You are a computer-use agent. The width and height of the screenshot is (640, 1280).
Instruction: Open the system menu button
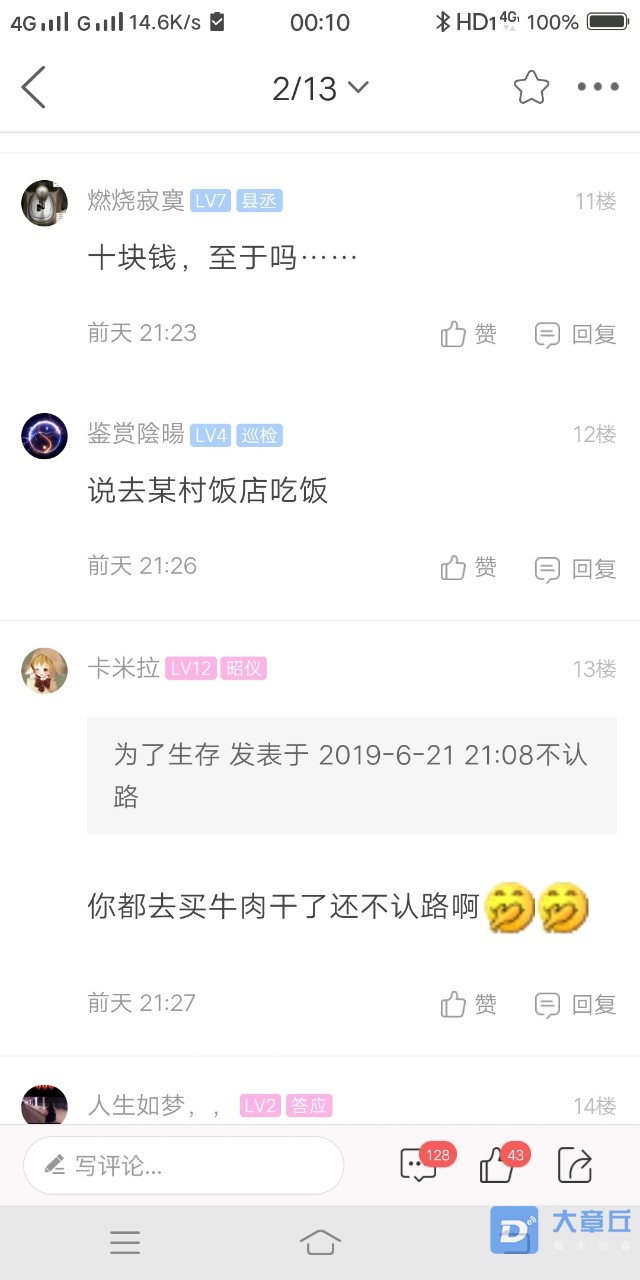tap(125, 1242)
